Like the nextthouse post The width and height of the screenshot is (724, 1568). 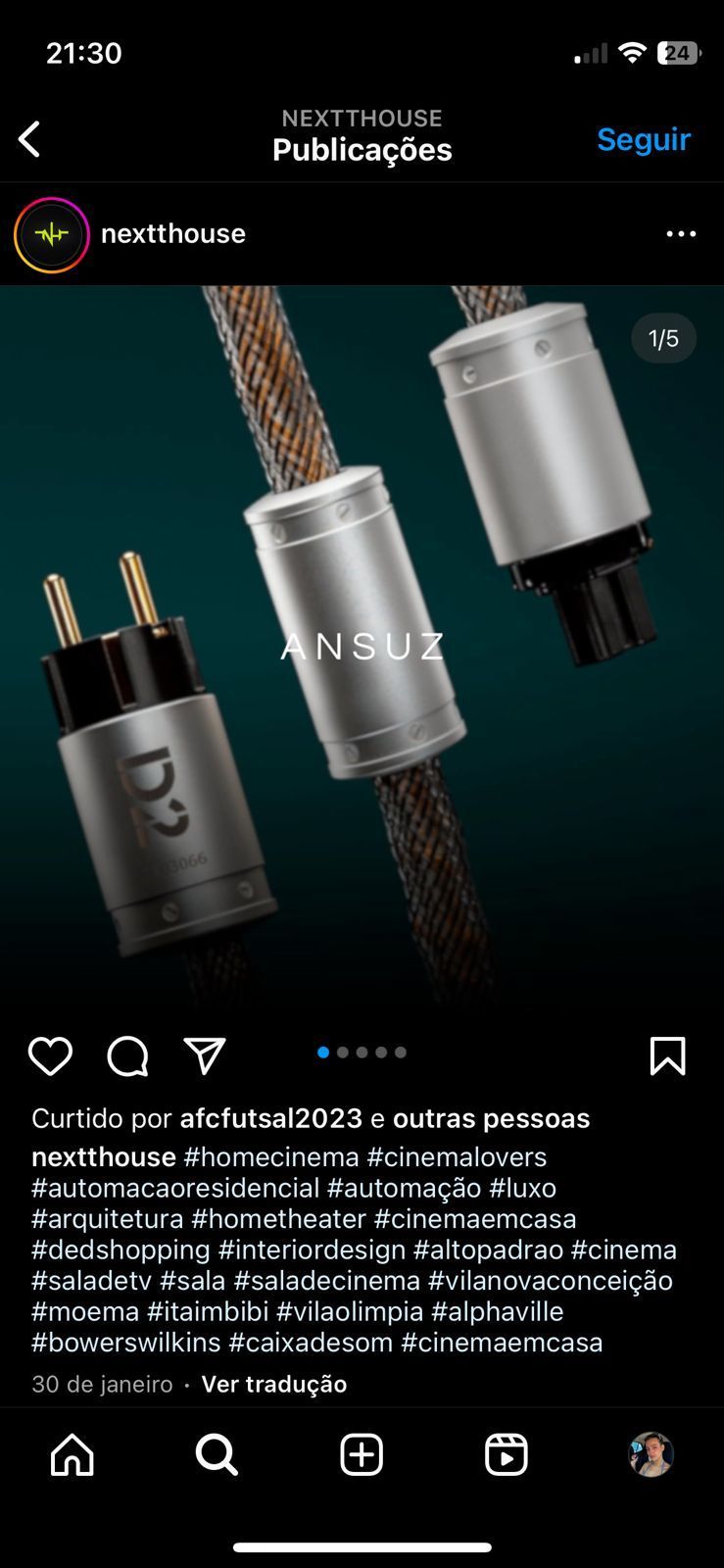point(50,1056)
